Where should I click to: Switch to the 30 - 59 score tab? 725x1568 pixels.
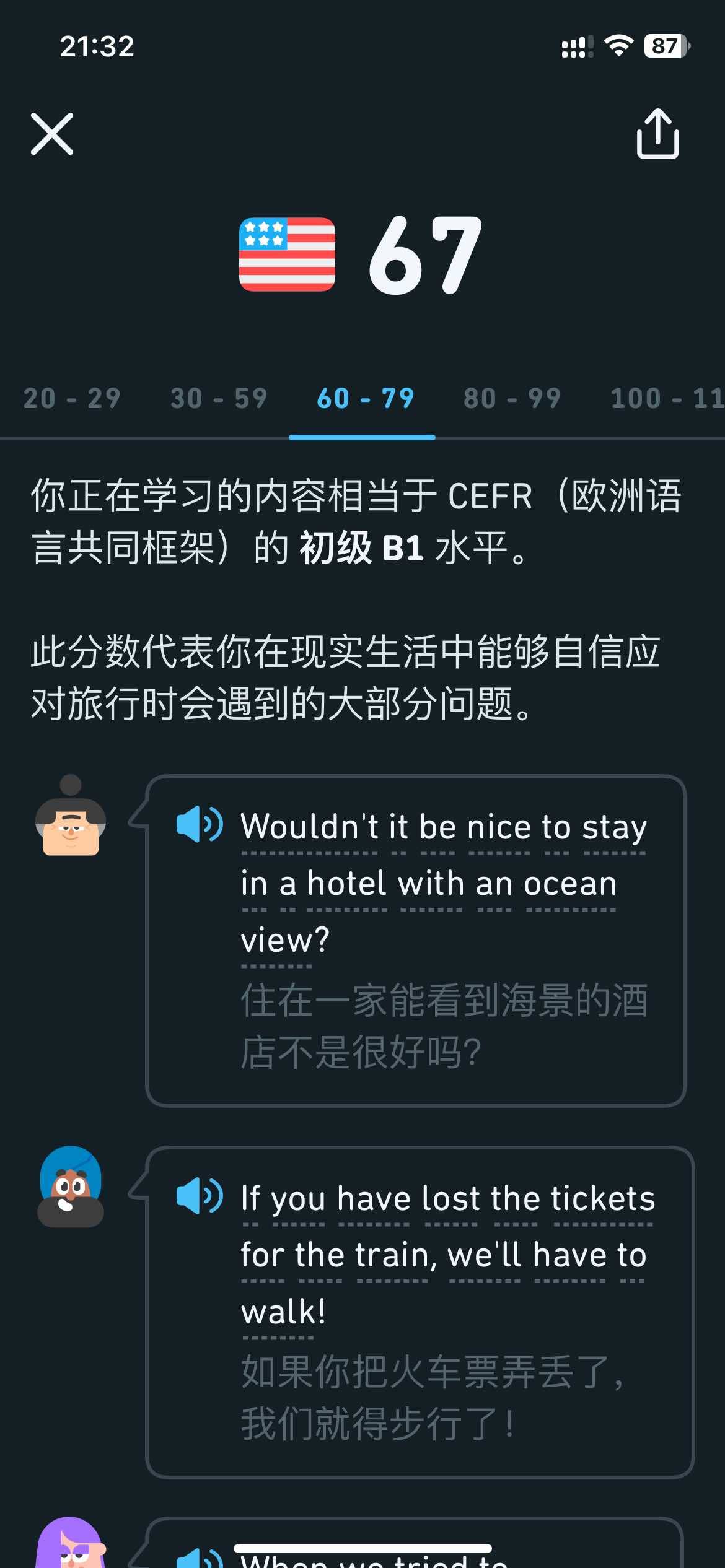219,399
